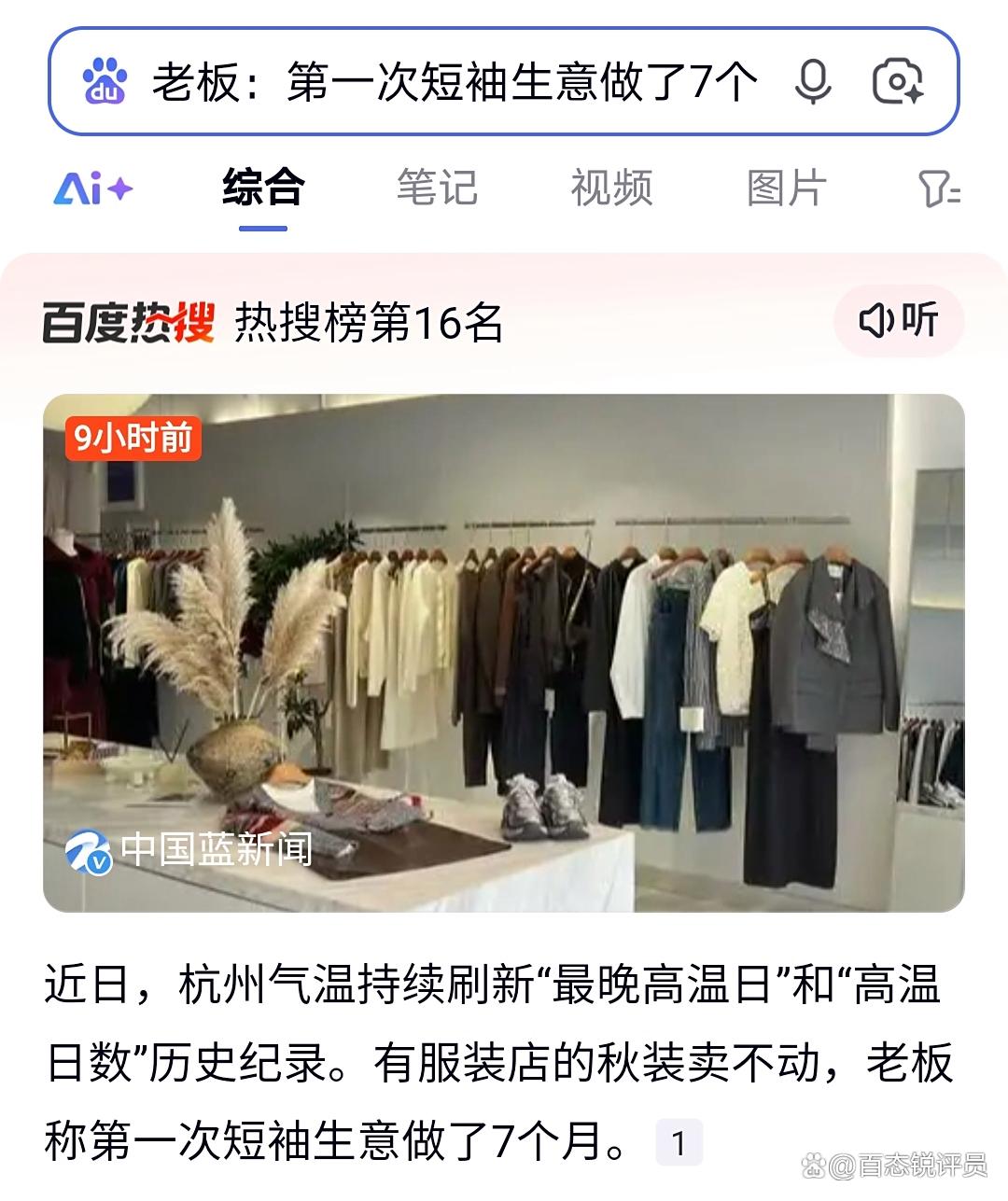Open the Ai+ tab

(93, 189)
